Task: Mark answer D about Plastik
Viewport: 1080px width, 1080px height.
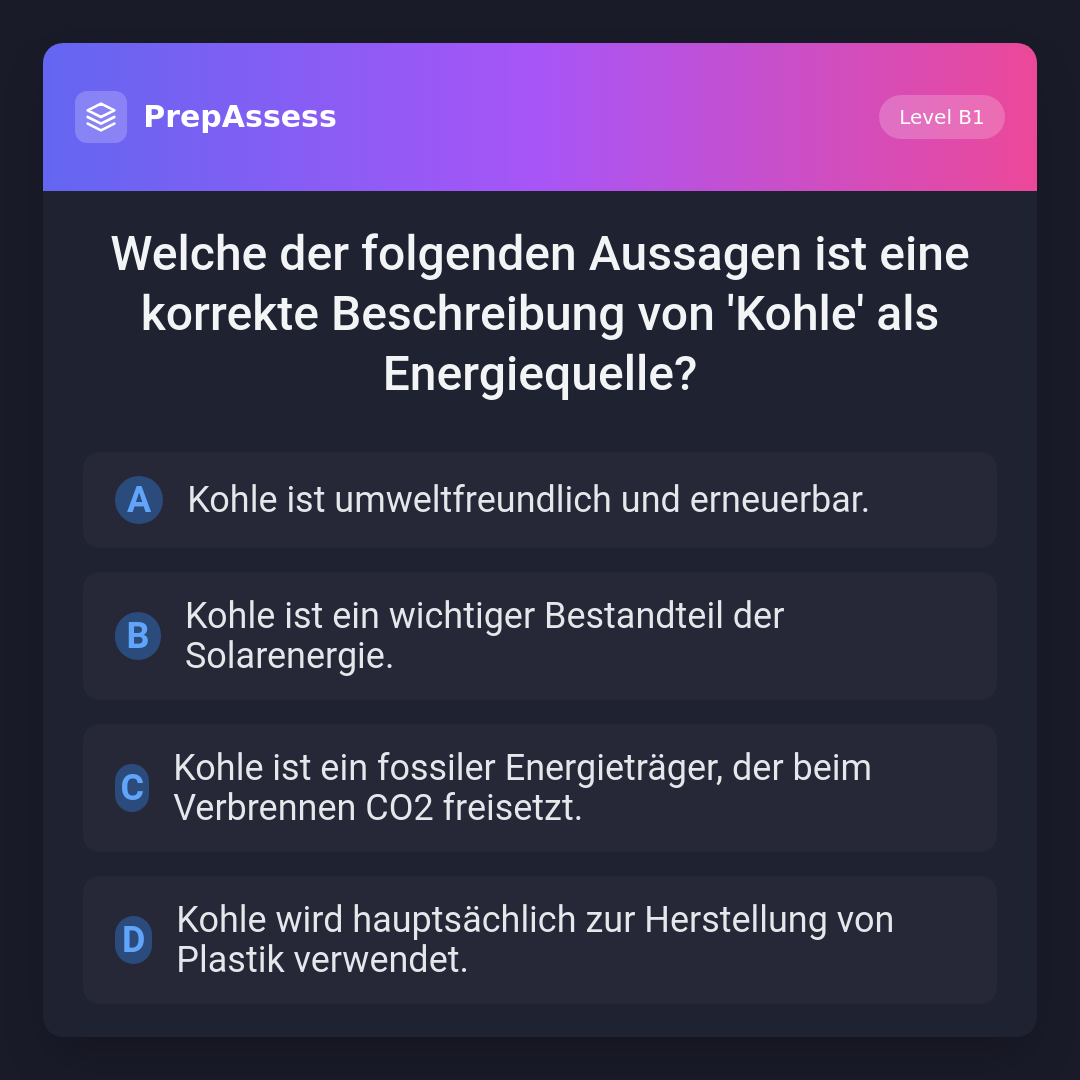Action: [540, 940]
